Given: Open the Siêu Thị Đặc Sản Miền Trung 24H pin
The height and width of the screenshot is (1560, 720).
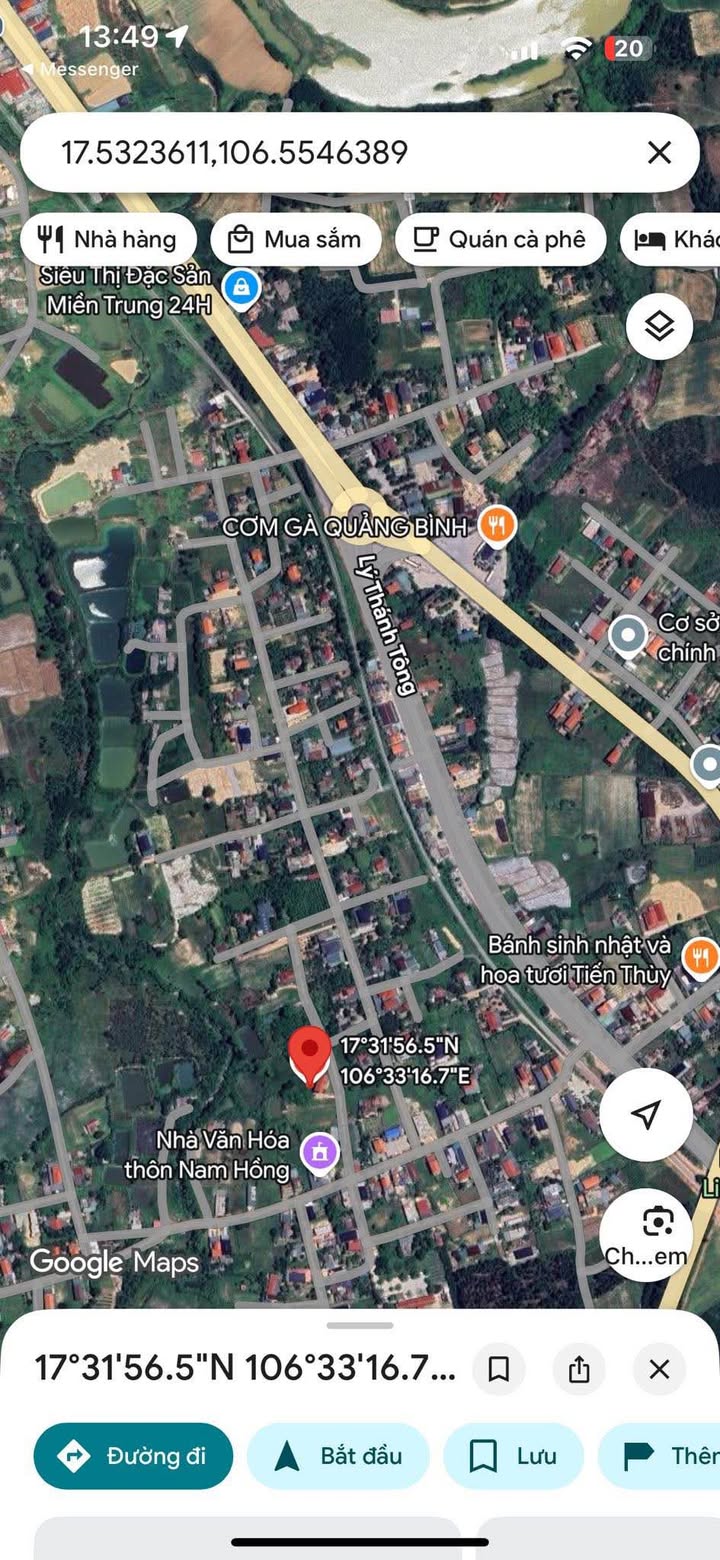Looking at the screenshot, I should pyautogui.click(x=240, y=289).
